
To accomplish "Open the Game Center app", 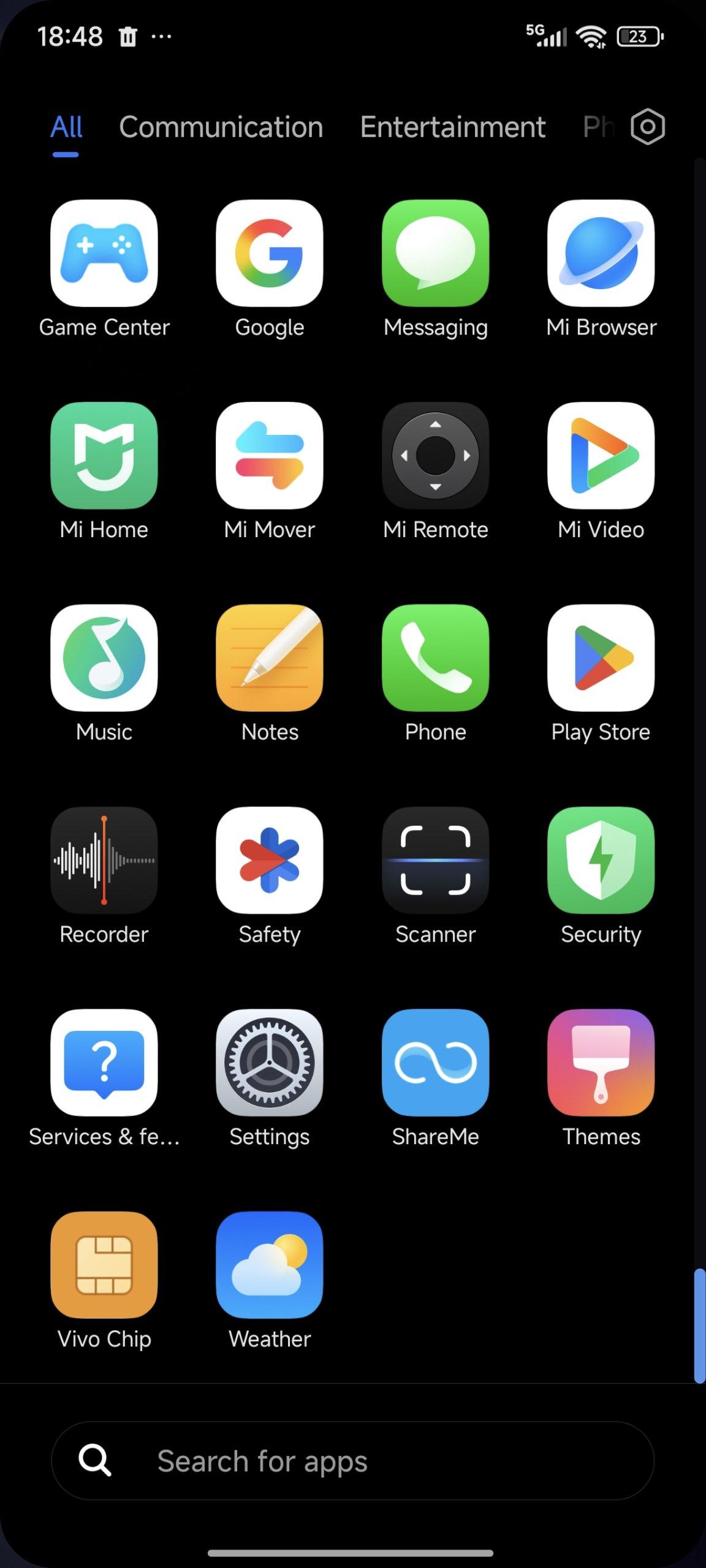I will coord(104,253).
